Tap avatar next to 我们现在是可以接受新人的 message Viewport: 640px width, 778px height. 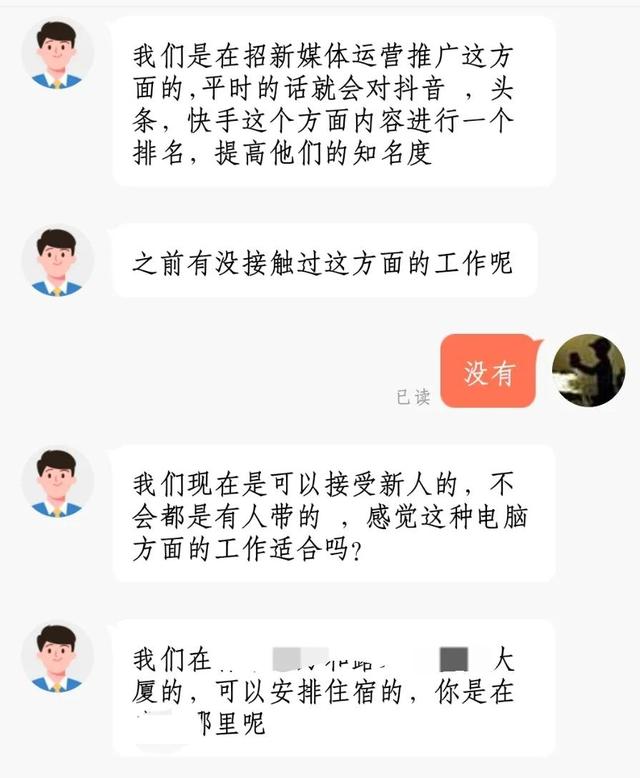pyautogui.click(x=57, y=481)
